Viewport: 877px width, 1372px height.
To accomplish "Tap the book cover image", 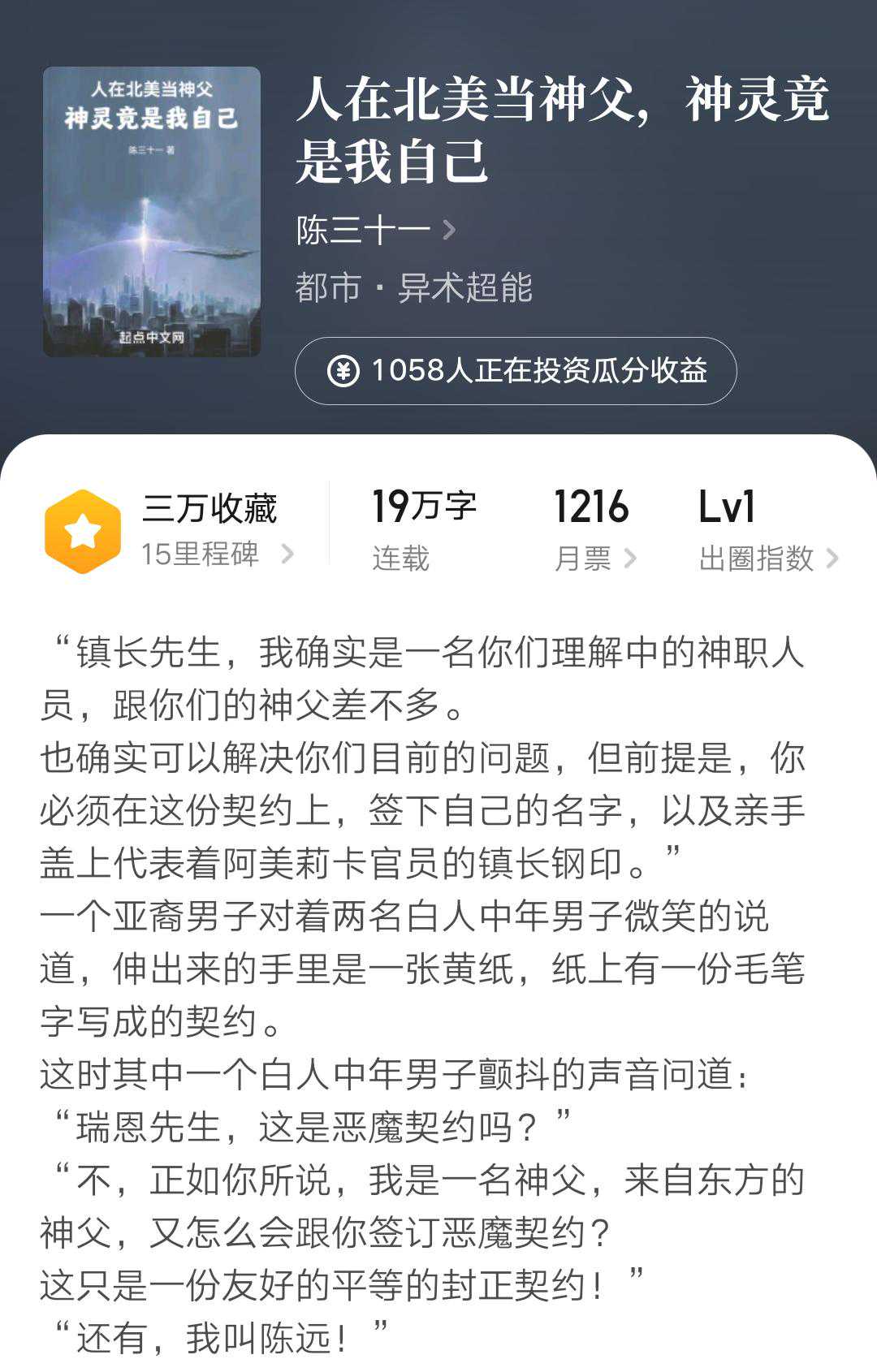I will pos(152,212).
